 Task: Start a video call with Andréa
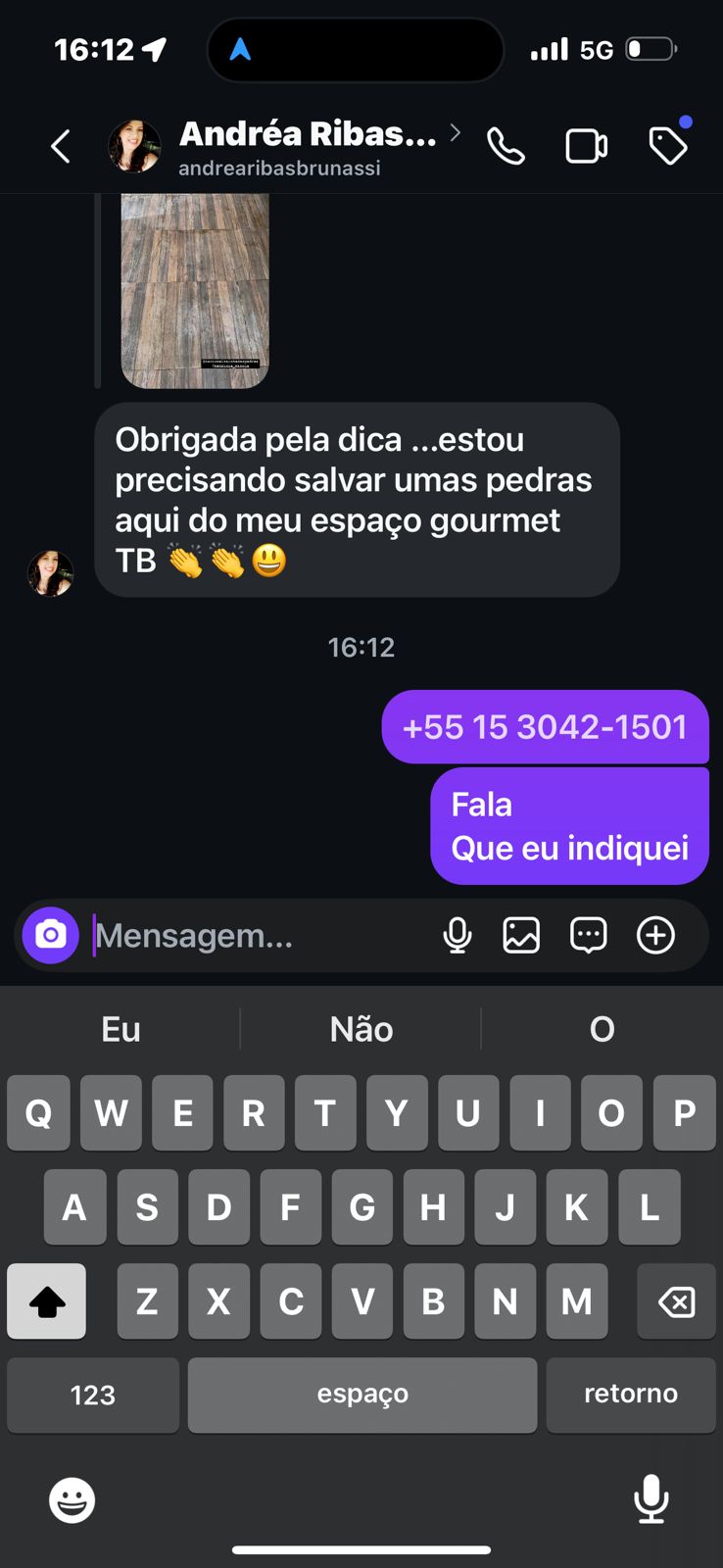pos(586,145)
